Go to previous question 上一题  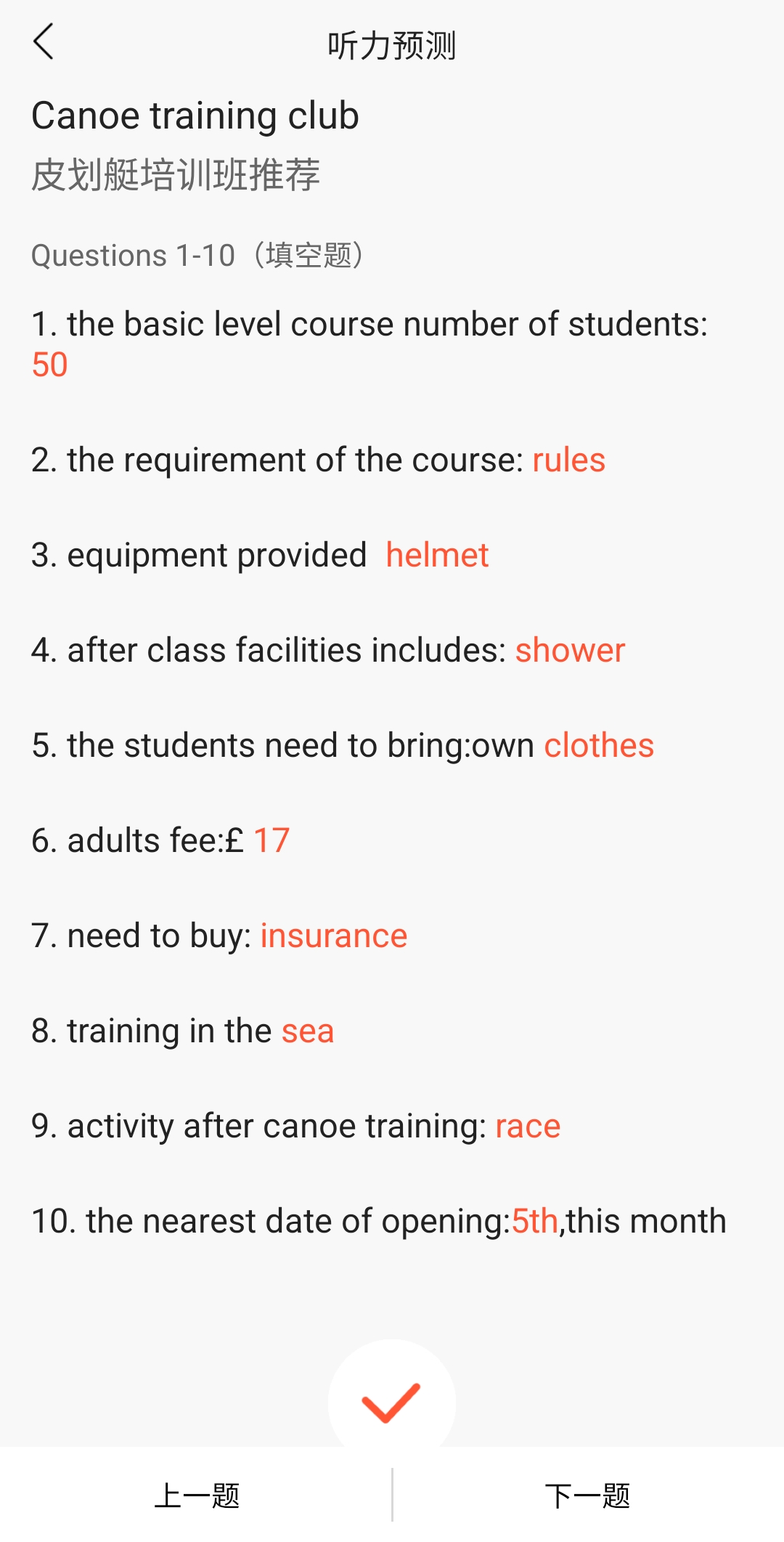click(x=196, y=1495)
